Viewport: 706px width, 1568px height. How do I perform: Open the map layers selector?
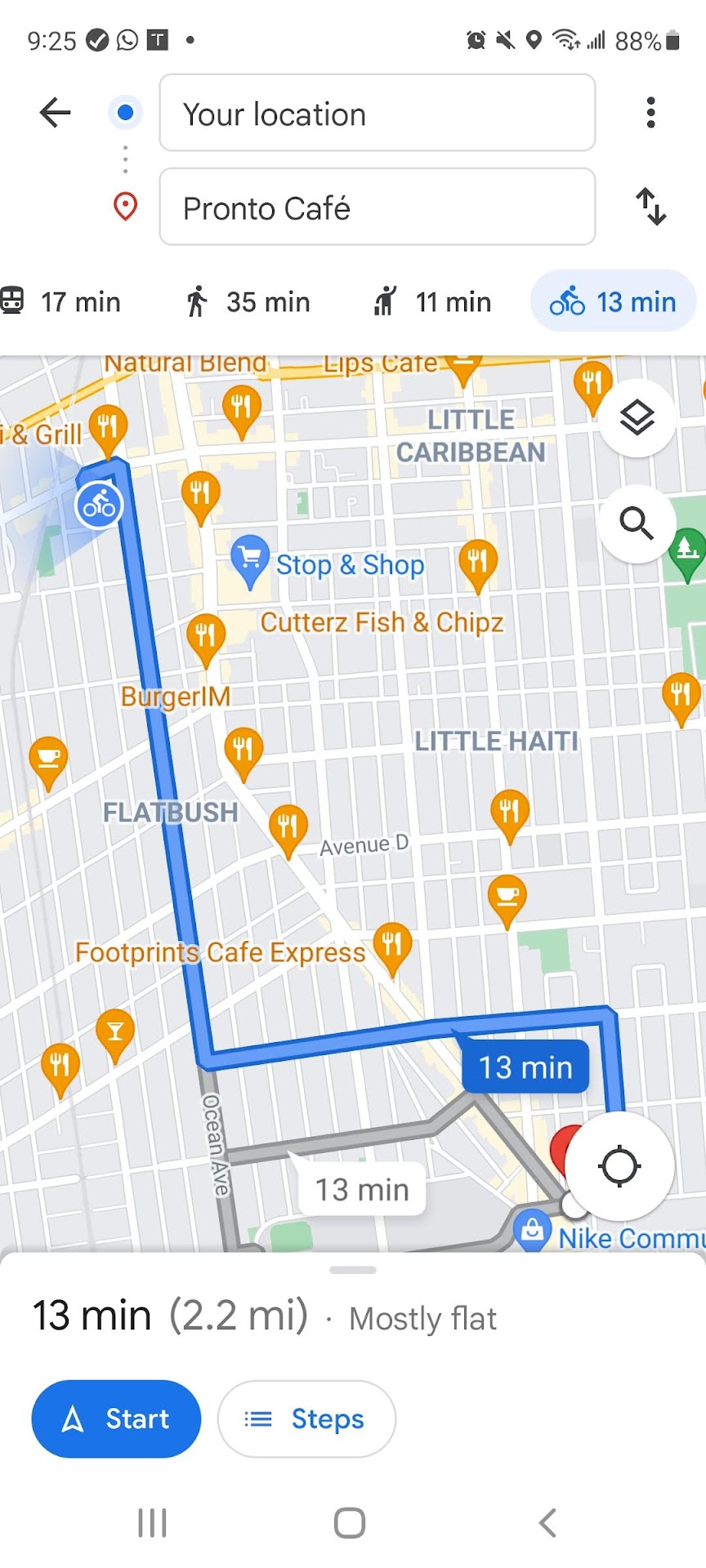[637, 418]
